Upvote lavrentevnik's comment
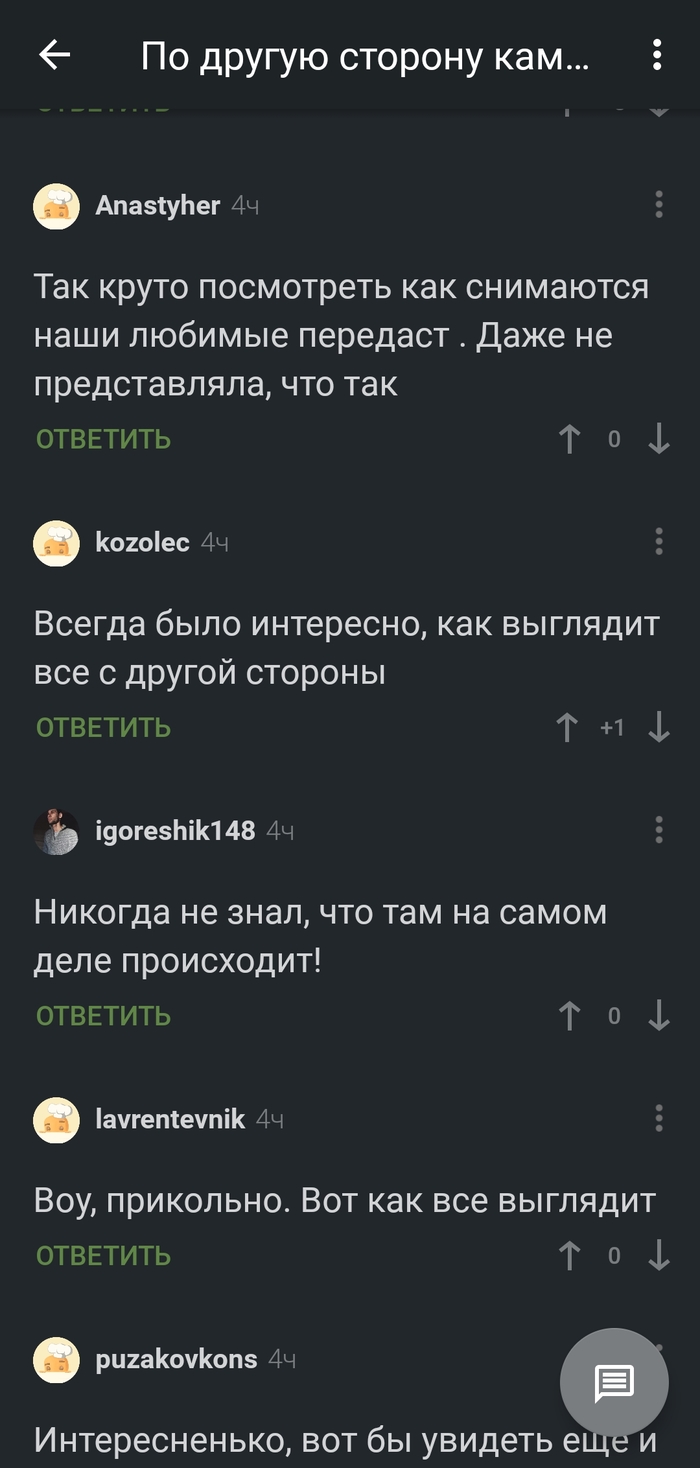This screenshot has width=700, height=1468. tap(569, 1256)
